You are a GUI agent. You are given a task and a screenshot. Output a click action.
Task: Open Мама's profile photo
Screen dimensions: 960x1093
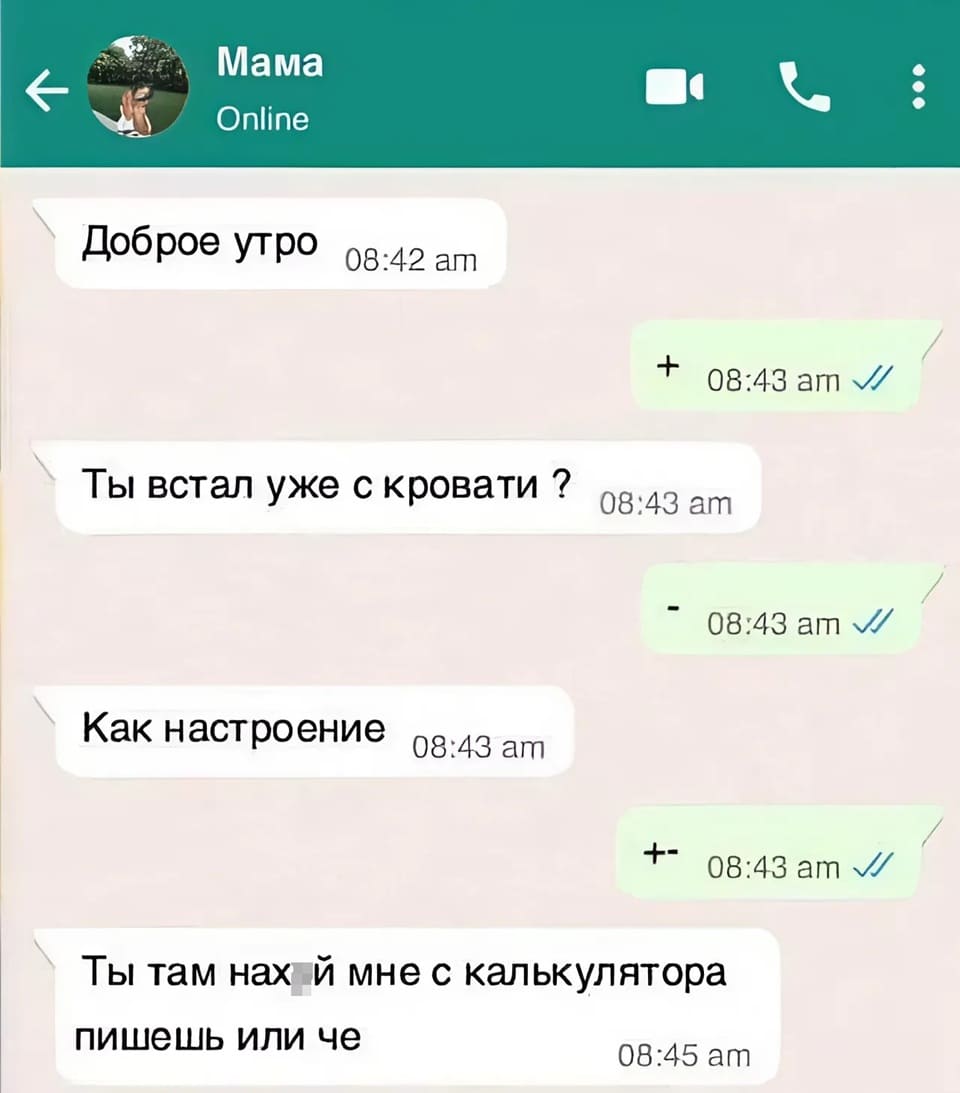[x=139, y=87]
